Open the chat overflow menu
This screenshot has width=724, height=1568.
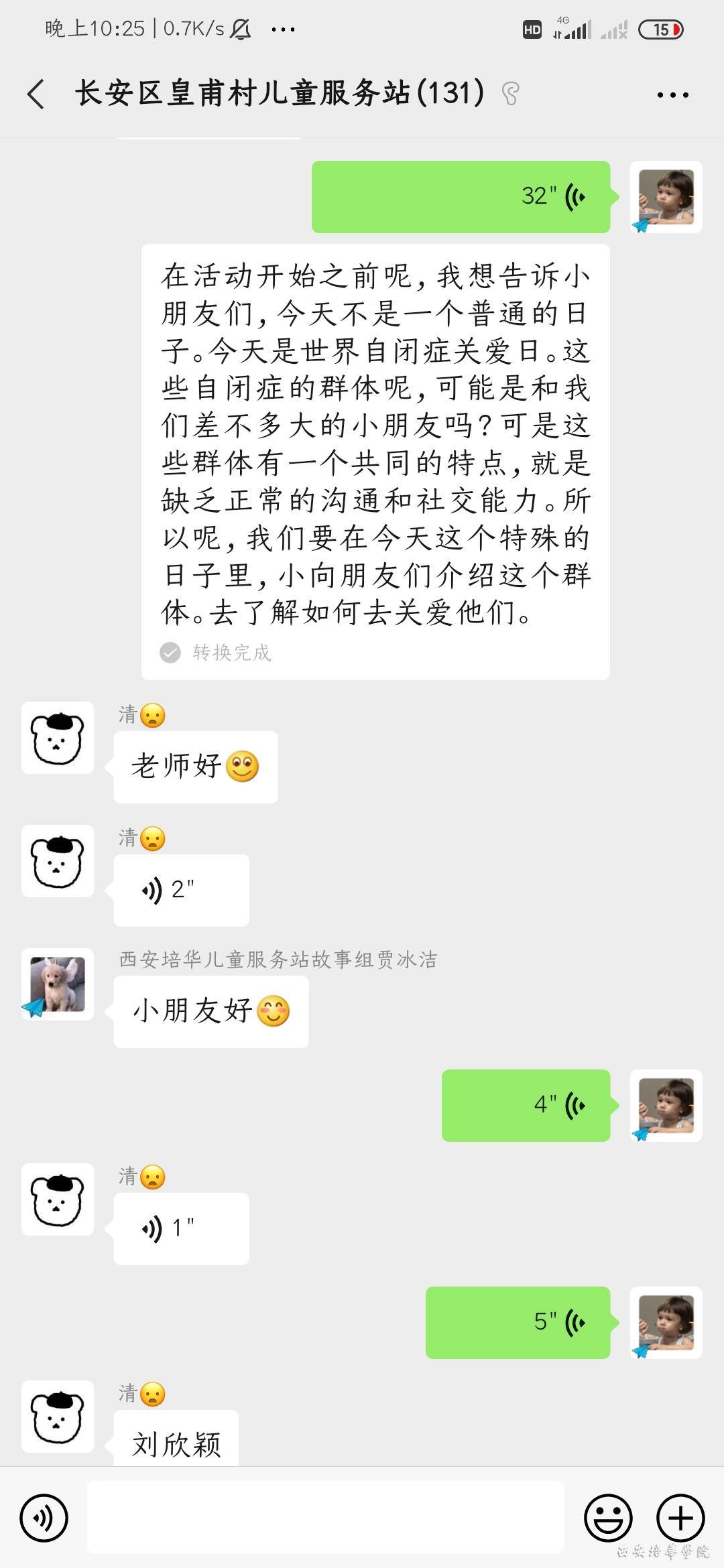(x=672, y=95)
